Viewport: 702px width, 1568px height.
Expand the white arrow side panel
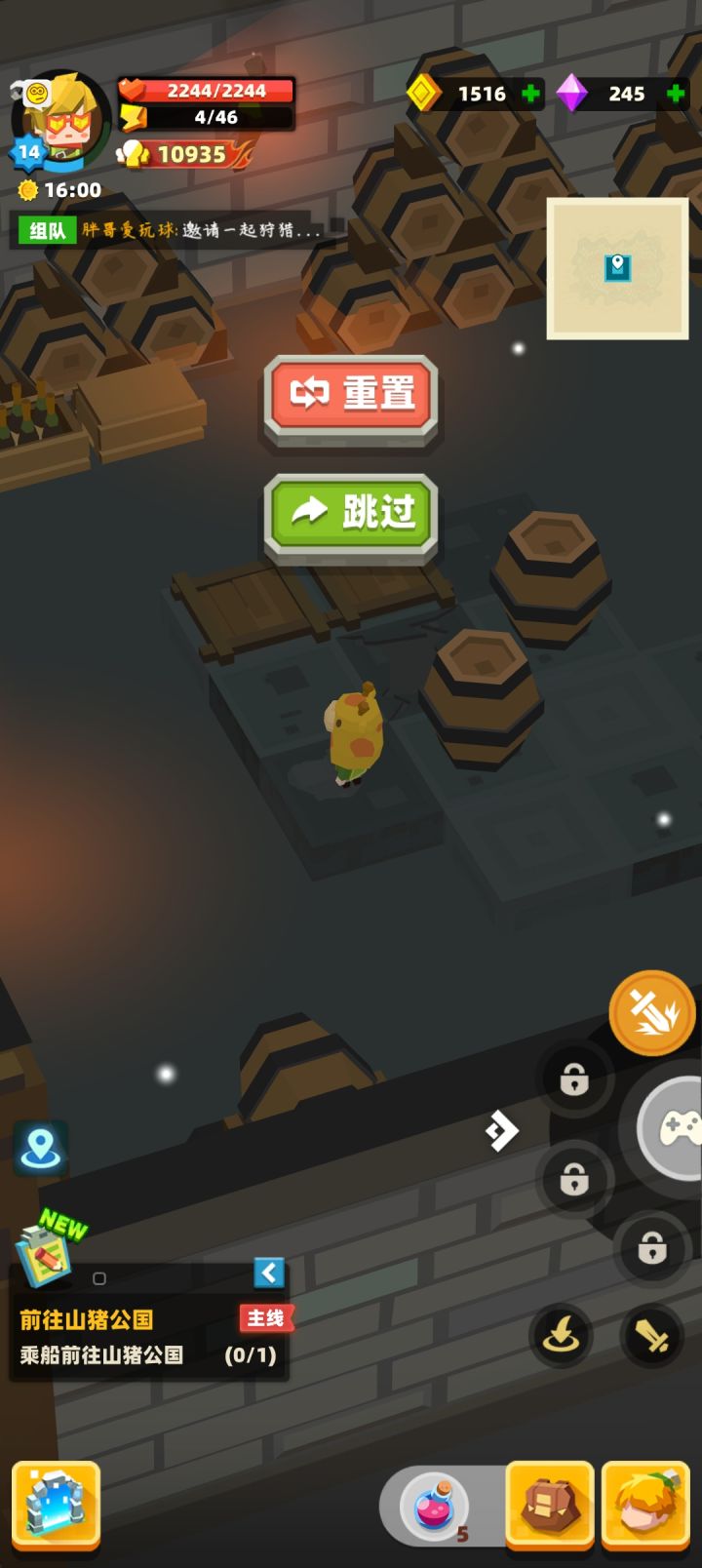500,1129
